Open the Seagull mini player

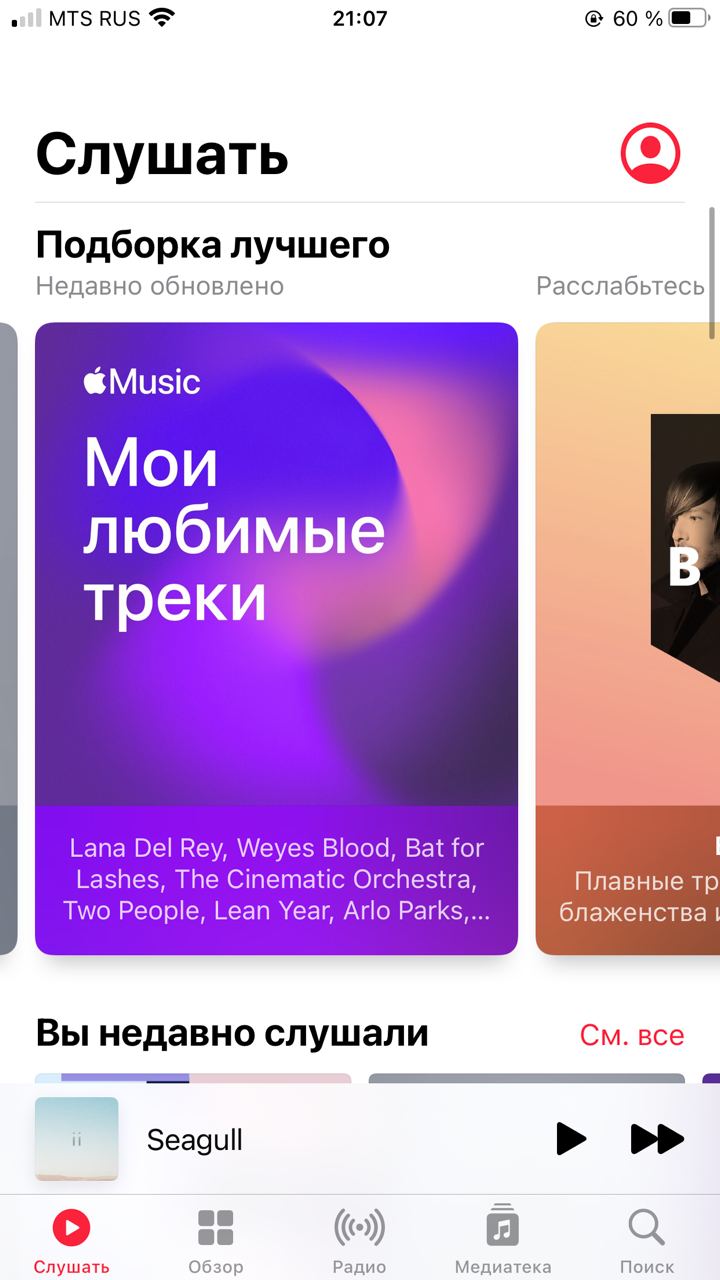(x=300, y=1139)
